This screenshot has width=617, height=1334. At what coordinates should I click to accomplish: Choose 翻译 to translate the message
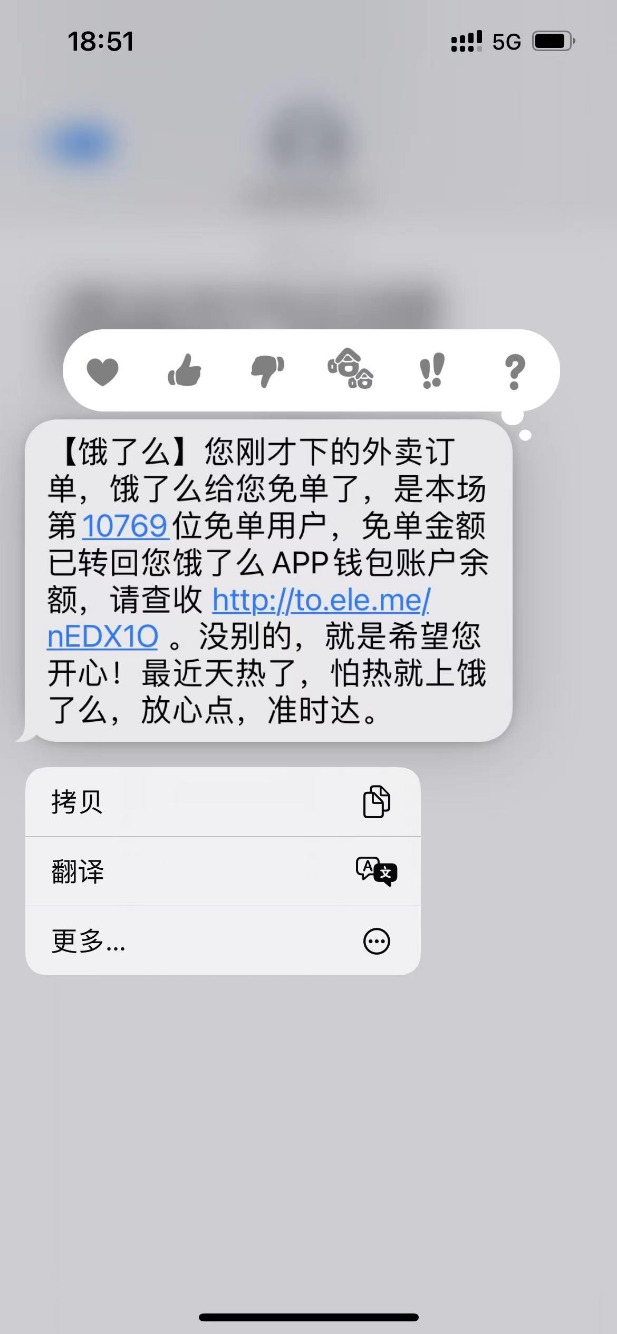(222, 871)
